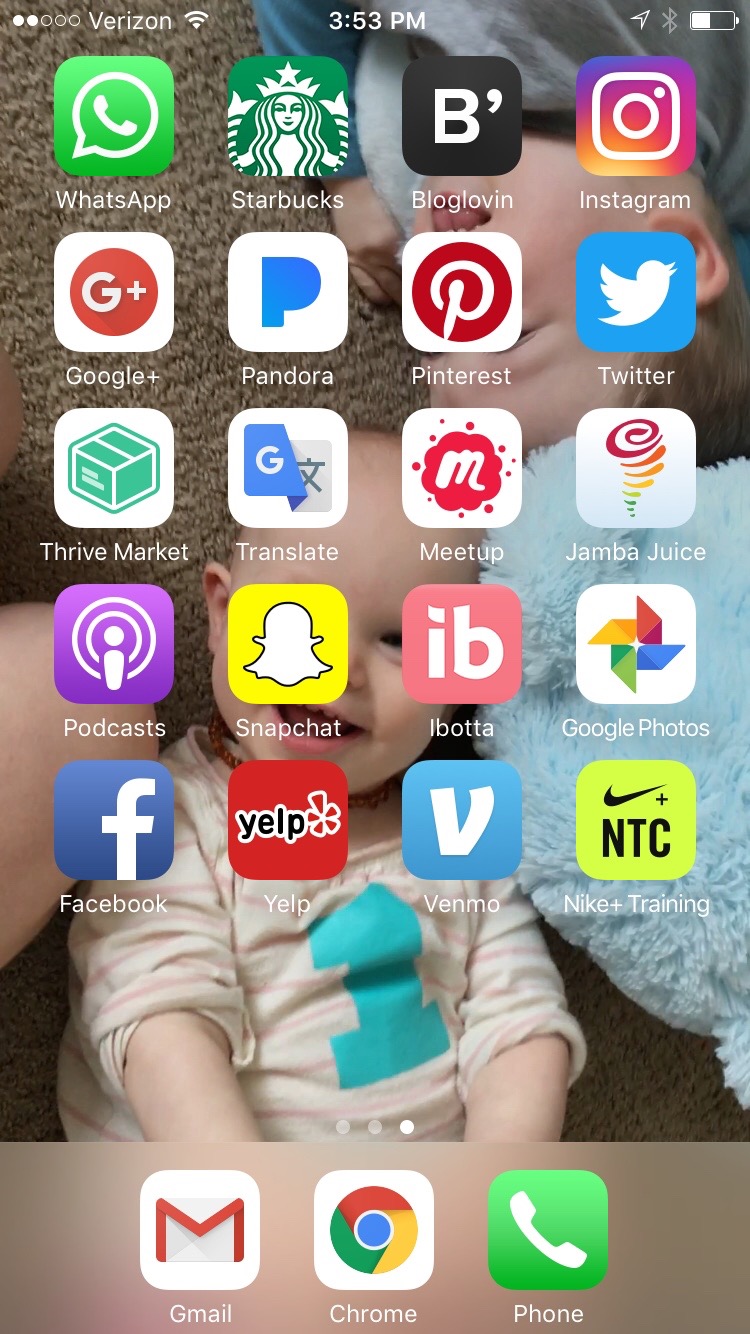The width and height of the screenshot is (750, 1334).
Task: Open Pinterest
Action: pos(462,292)
